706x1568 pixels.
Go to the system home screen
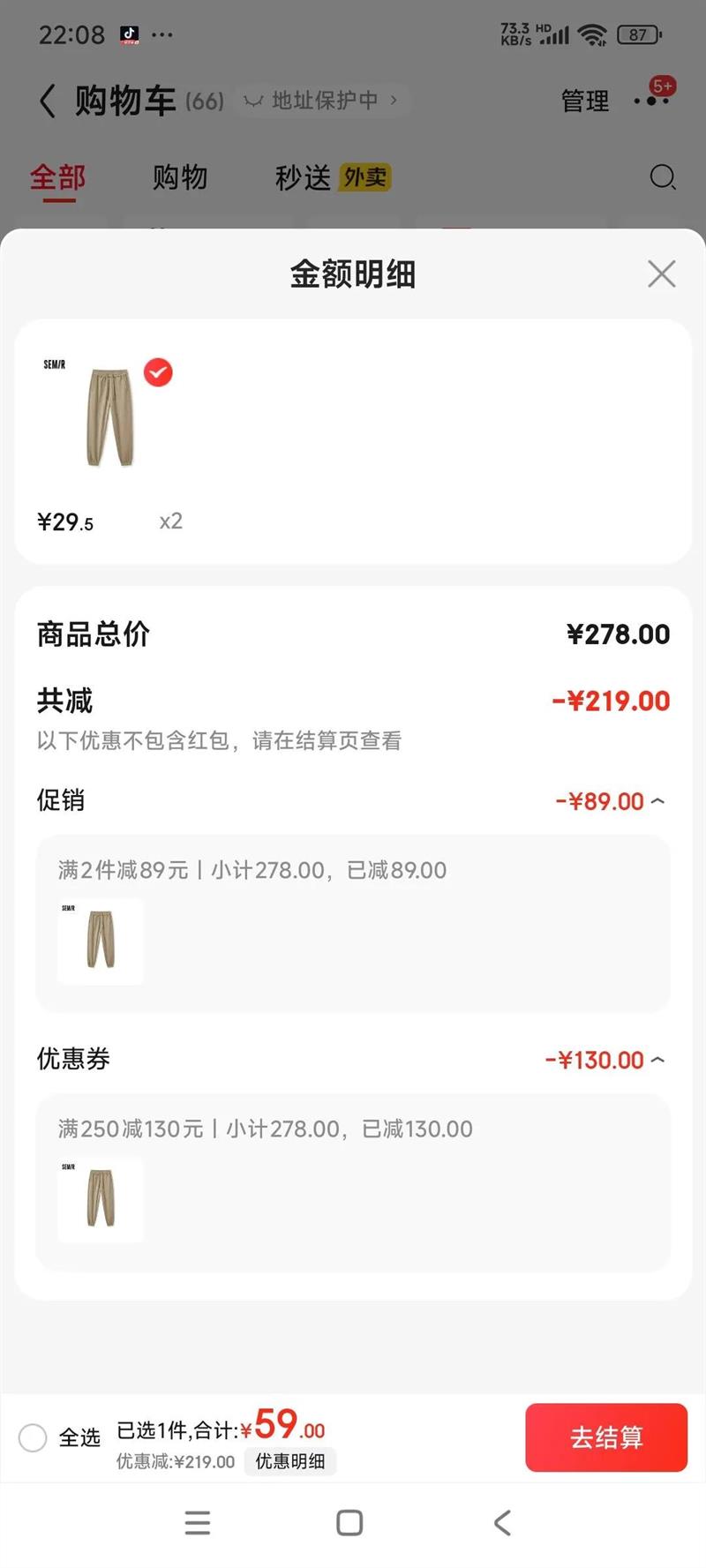349,1522
